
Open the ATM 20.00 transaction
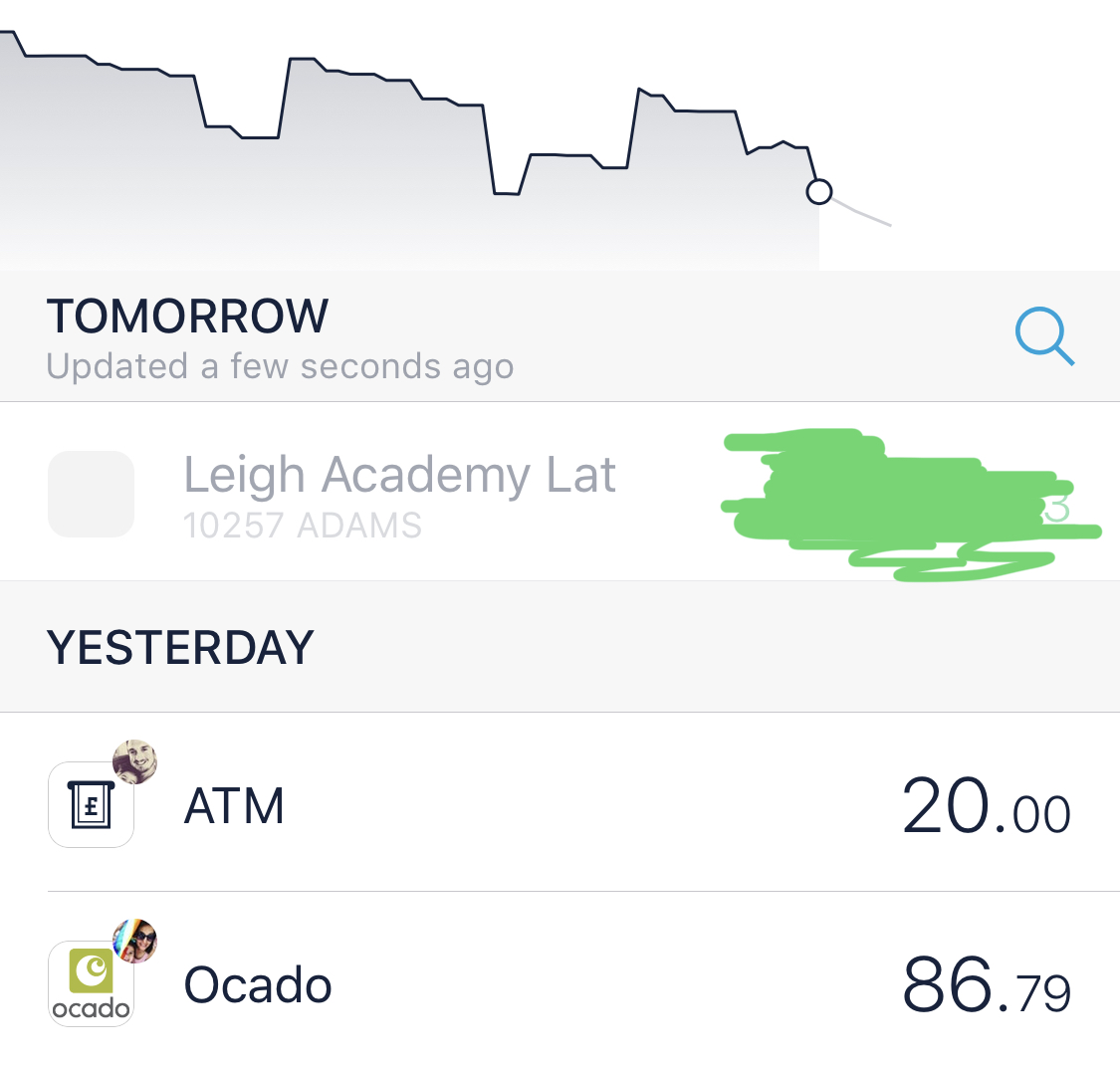pos(558,804)
